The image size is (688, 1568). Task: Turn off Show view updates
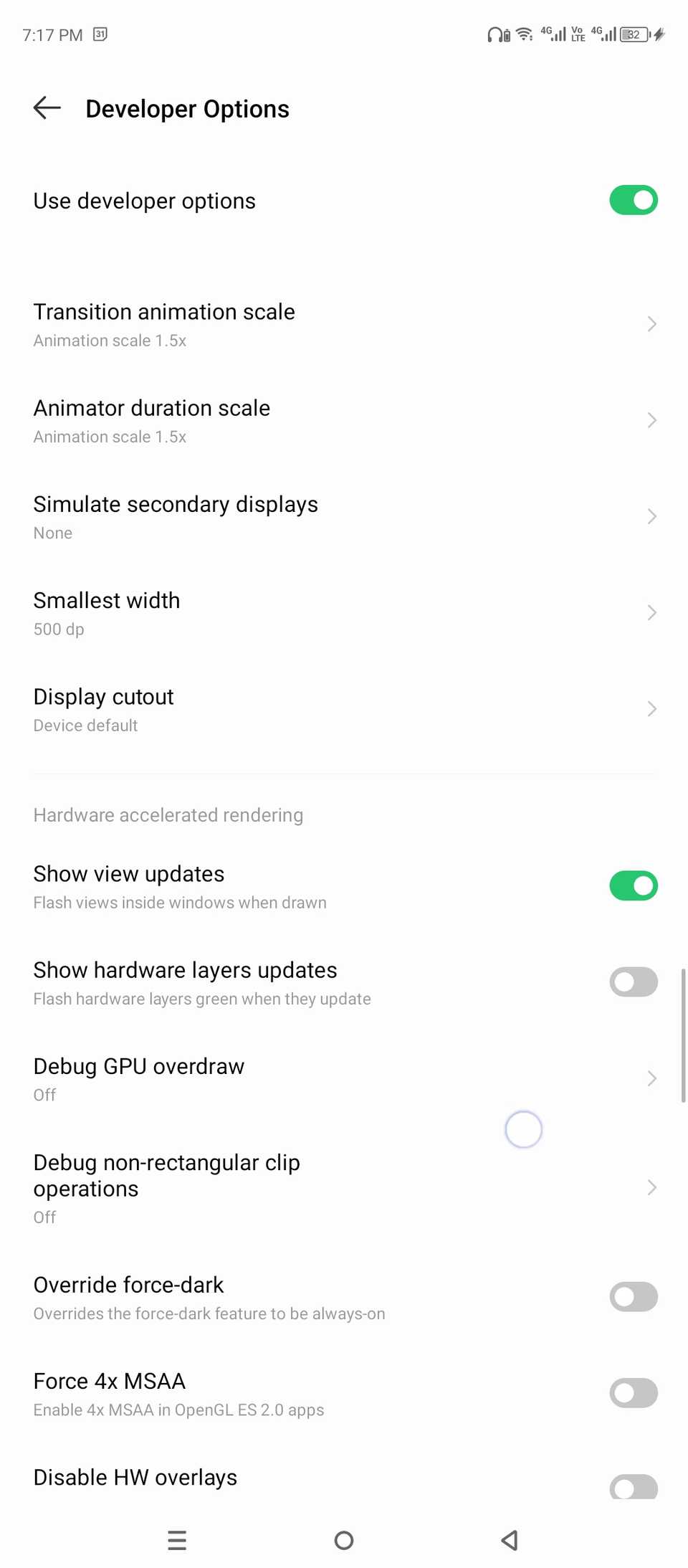coord(633,885)
